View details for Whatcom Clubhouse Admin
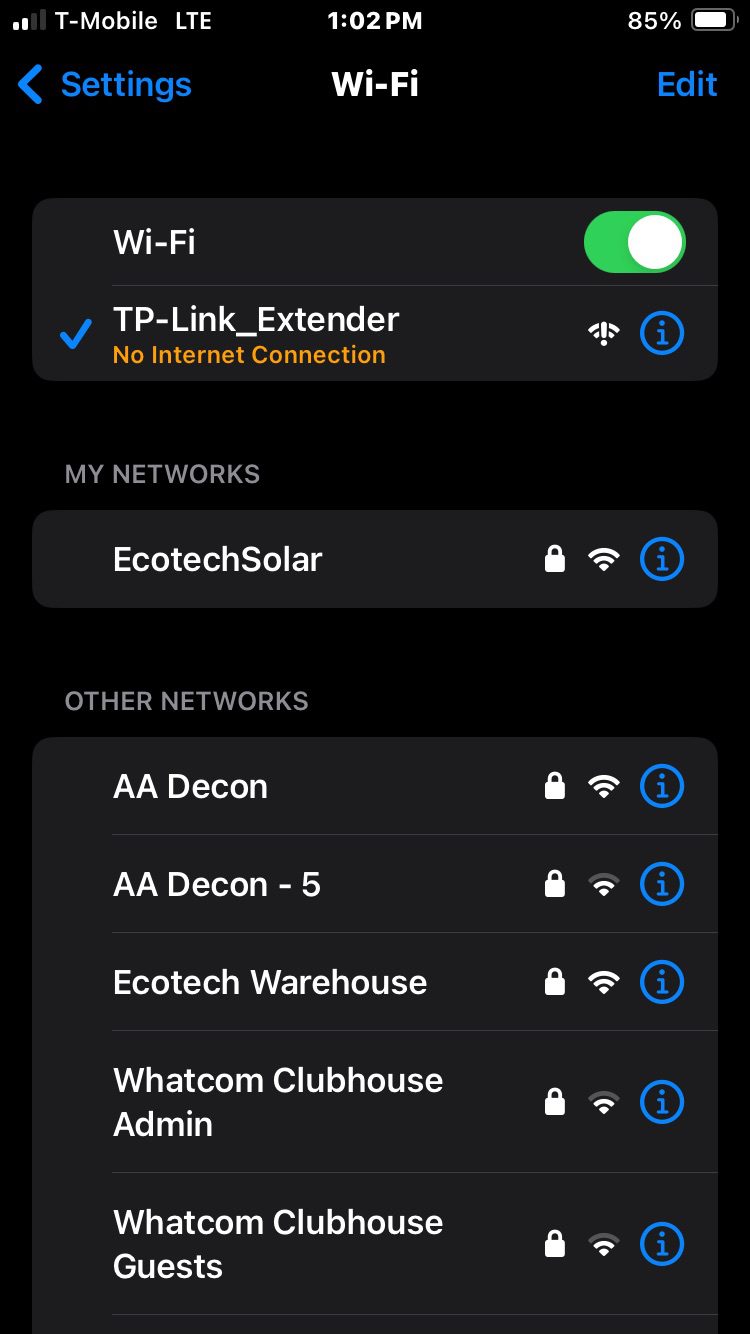 click(x=661, y=1102)
